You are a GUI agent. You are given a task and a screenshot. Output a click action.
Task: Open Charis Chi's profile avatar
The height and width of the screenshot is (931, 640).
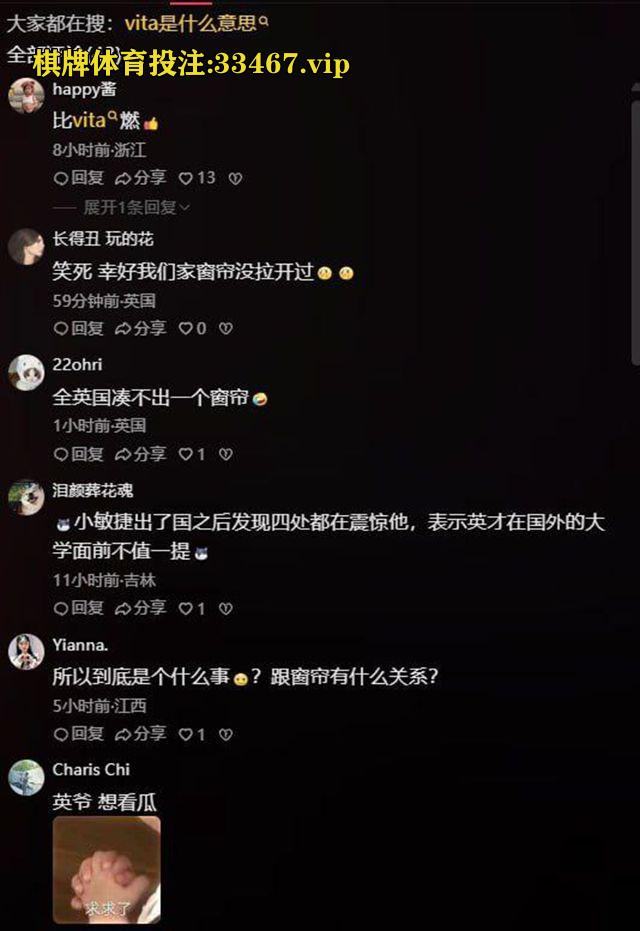(x=26, y=777)
